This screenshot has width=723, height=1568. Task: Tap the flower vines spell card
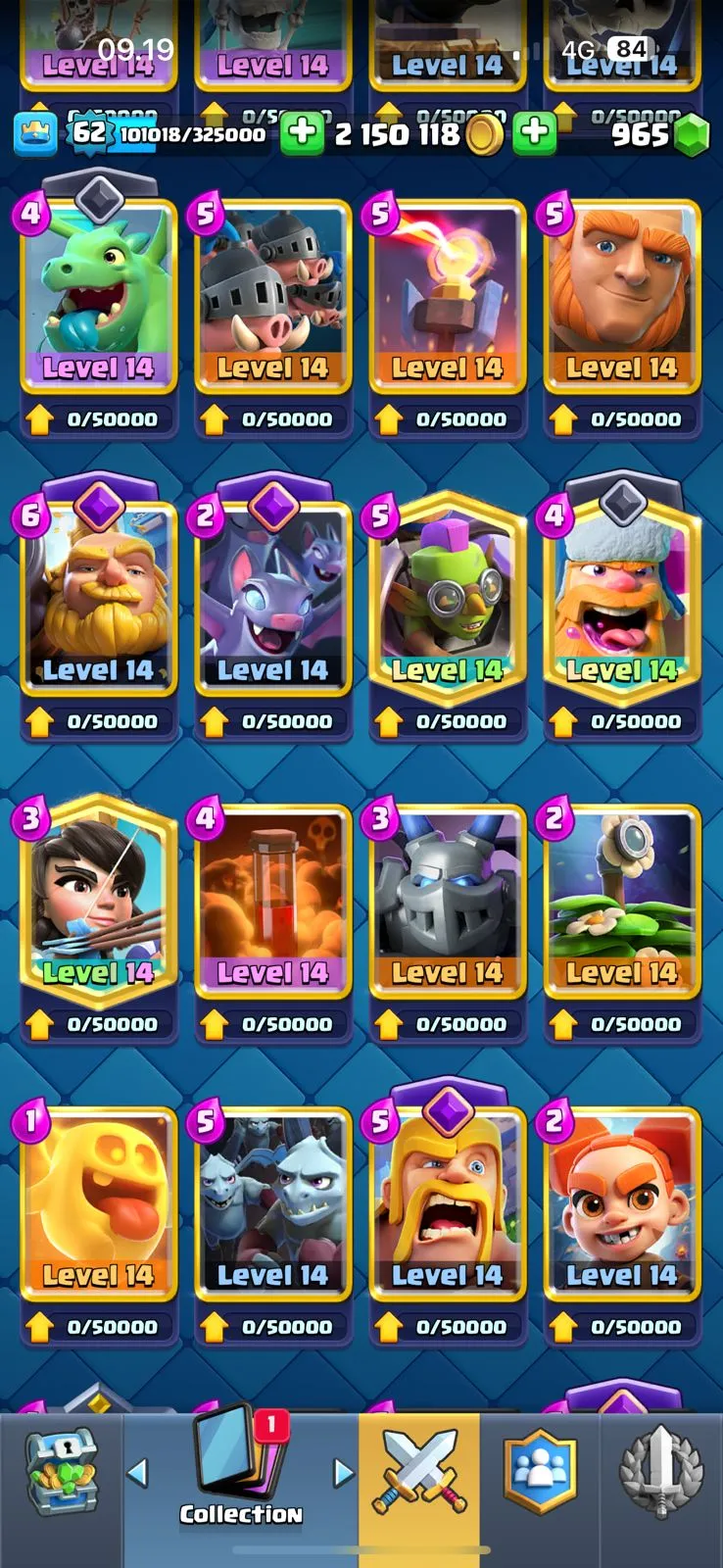[x=621, y=902]
